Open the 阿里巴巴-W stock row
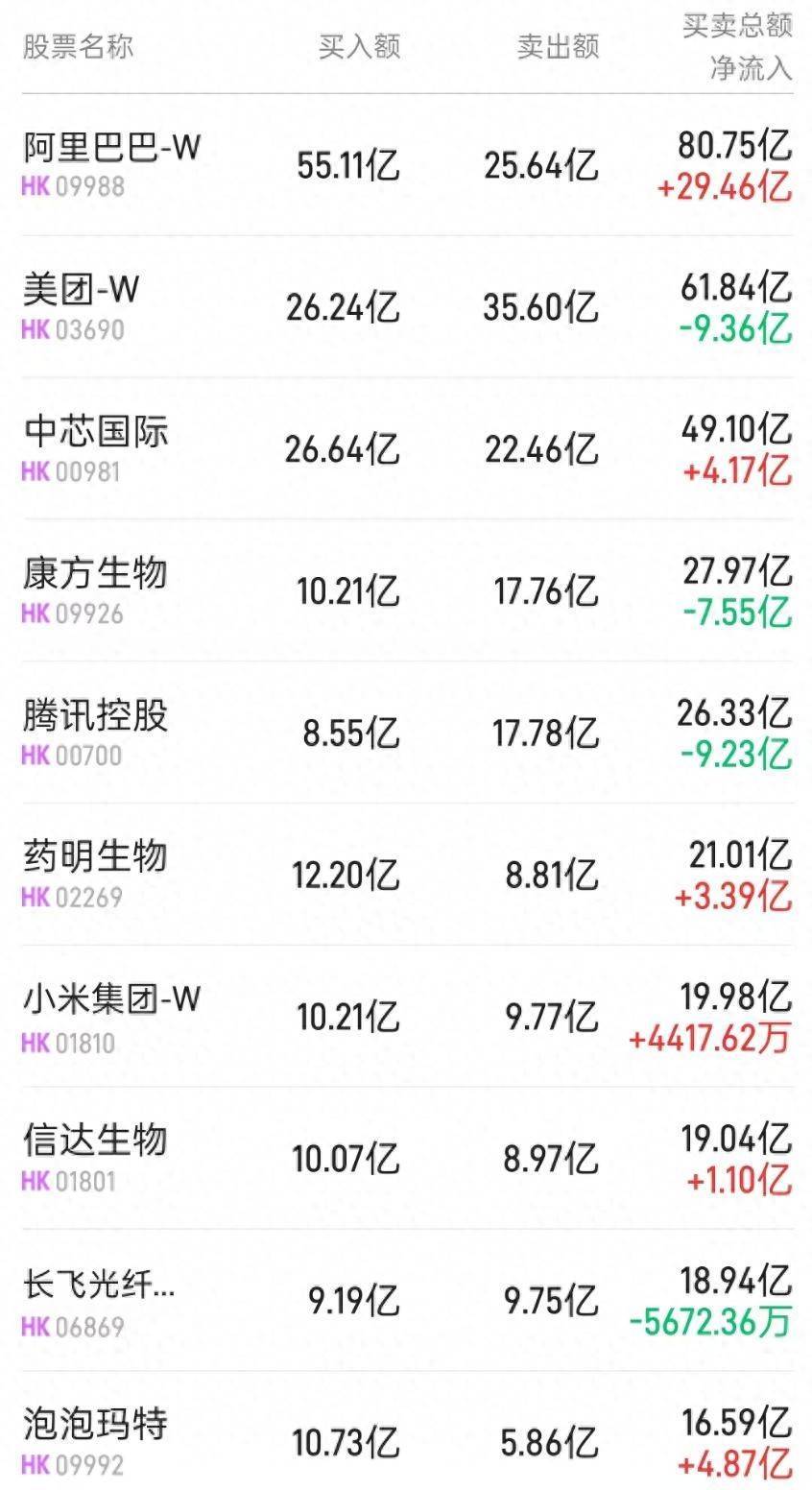812x1490 pixels. click(406, 165)
